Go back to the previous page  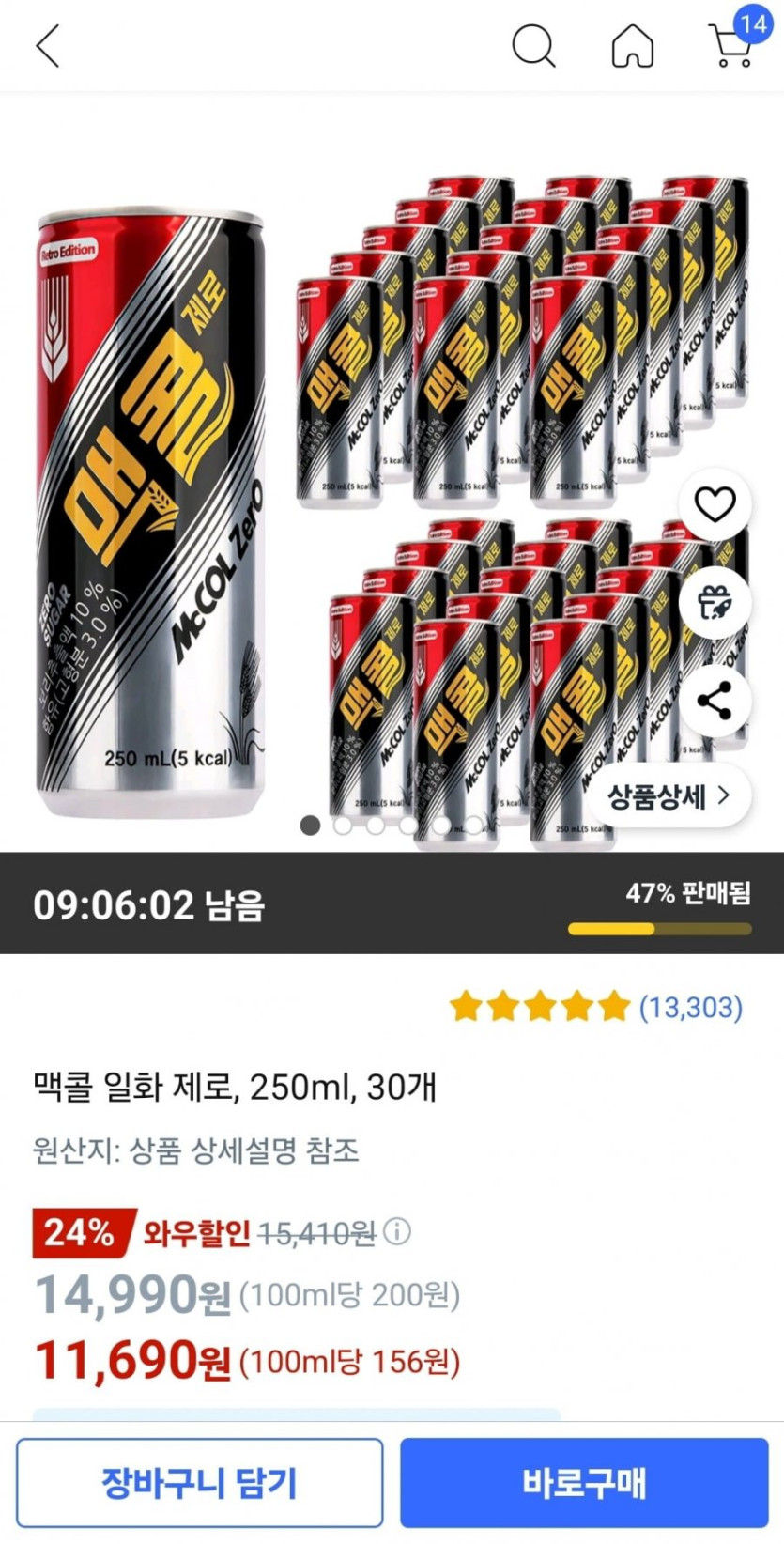pyautogui.click(x=48, y=46)
